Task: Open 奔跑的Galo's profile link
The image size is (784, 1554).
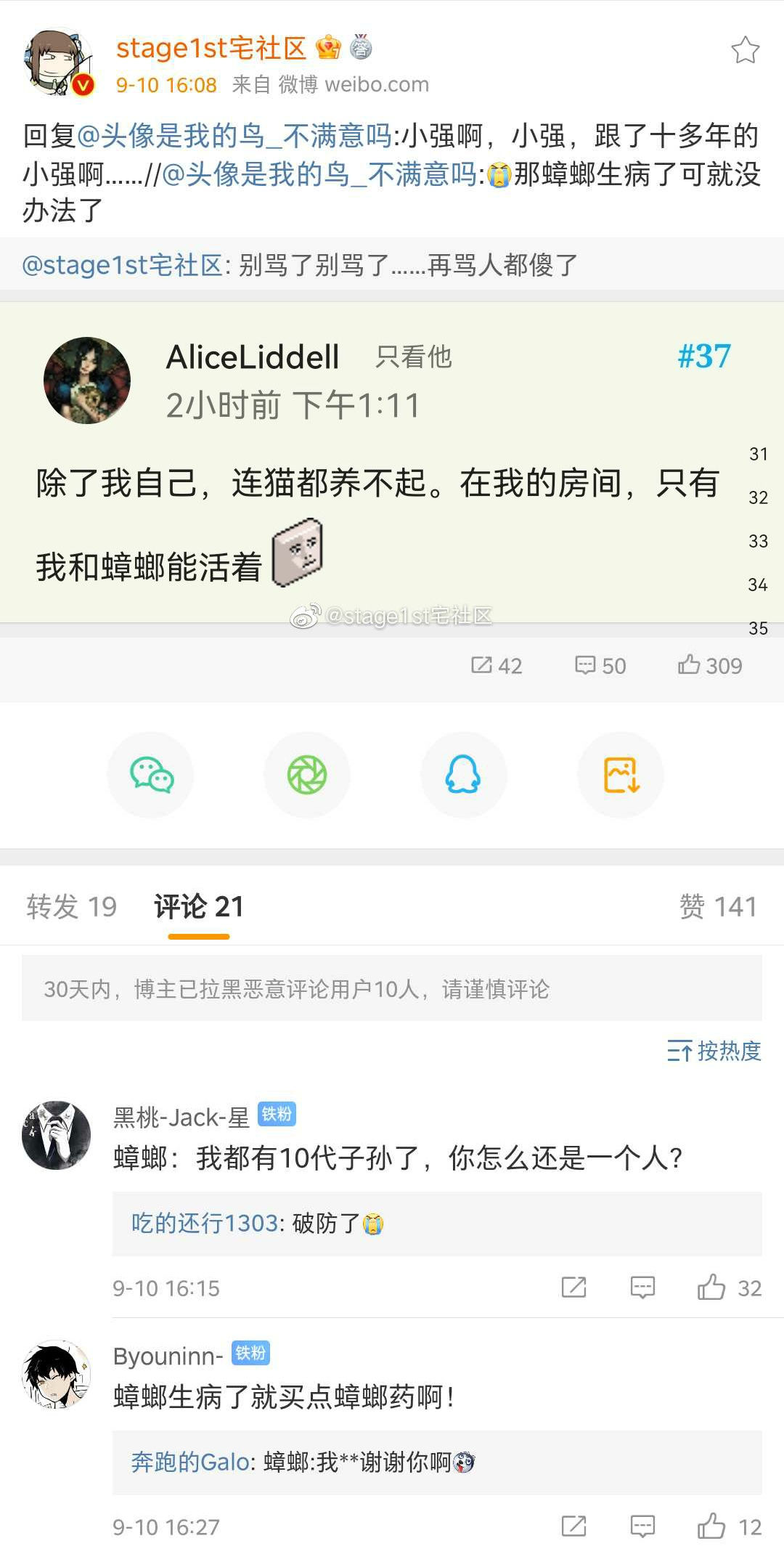Action: [190, 1462]
